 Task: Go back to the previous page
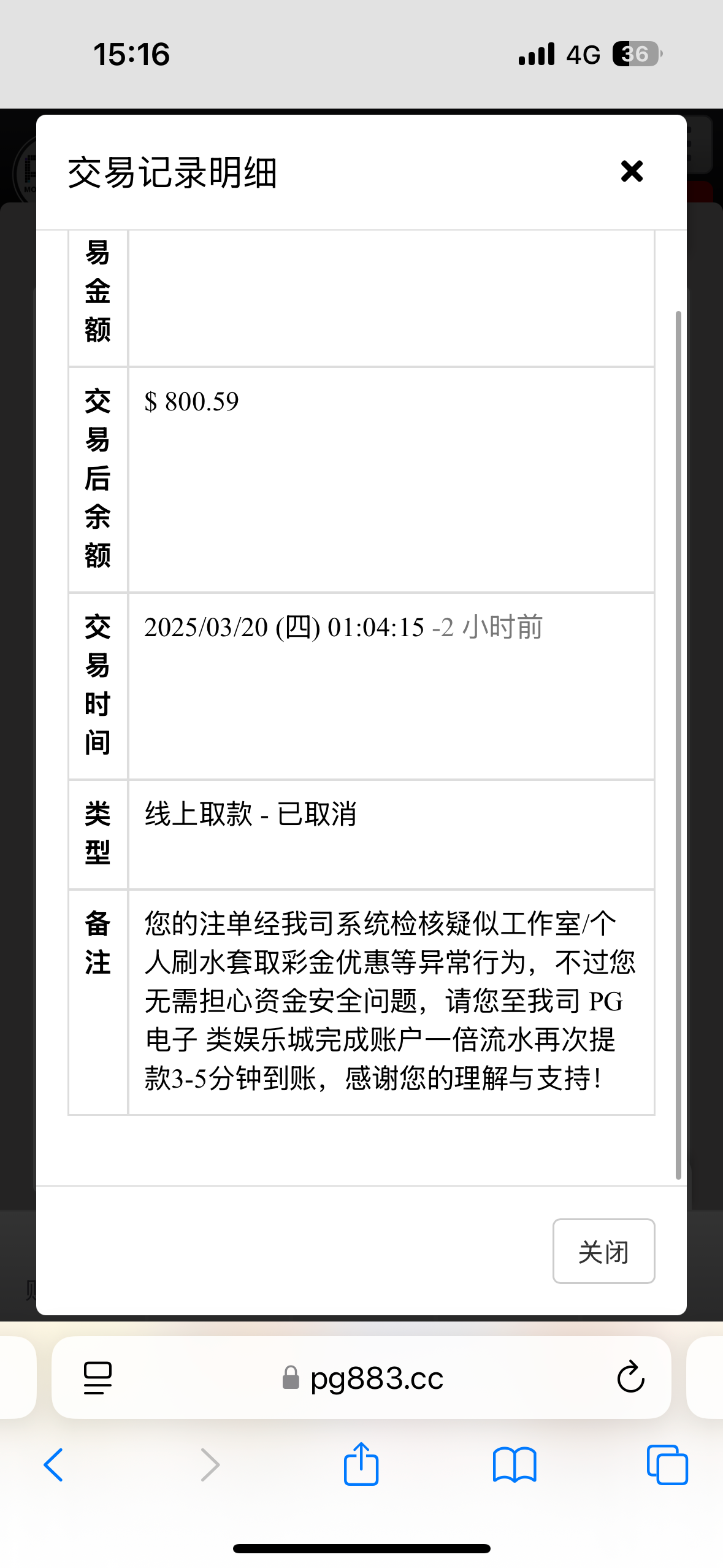pos(53,1465)
